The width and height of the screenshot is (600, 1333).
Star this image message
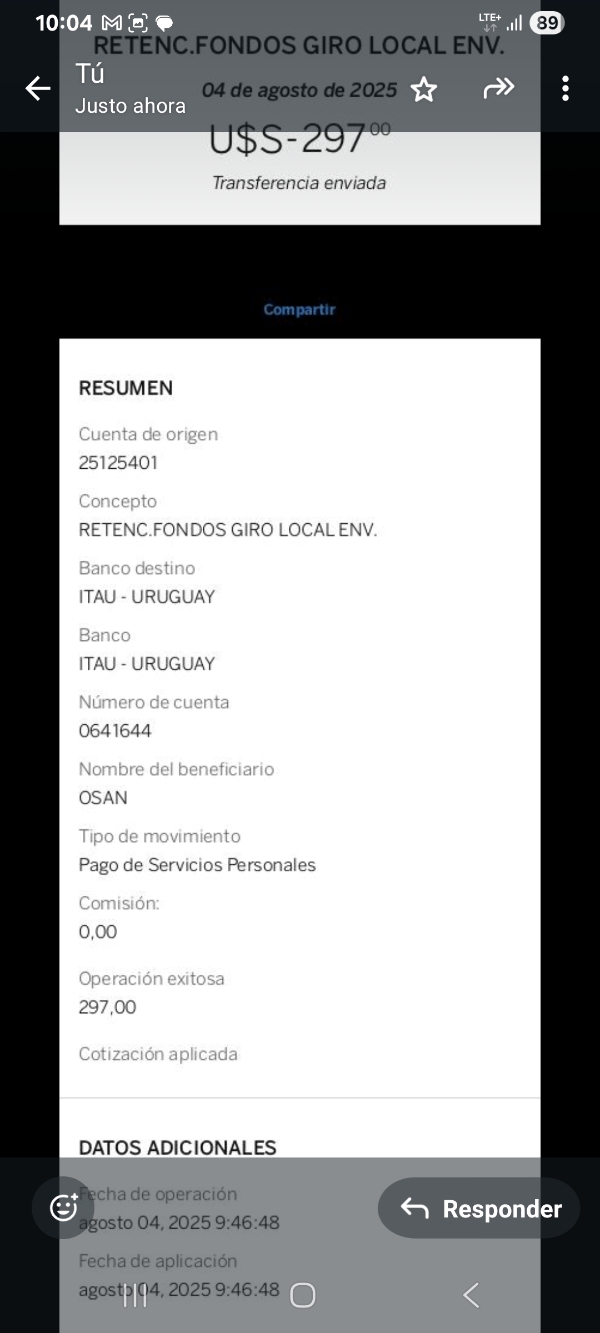click(x=424, y=90)
